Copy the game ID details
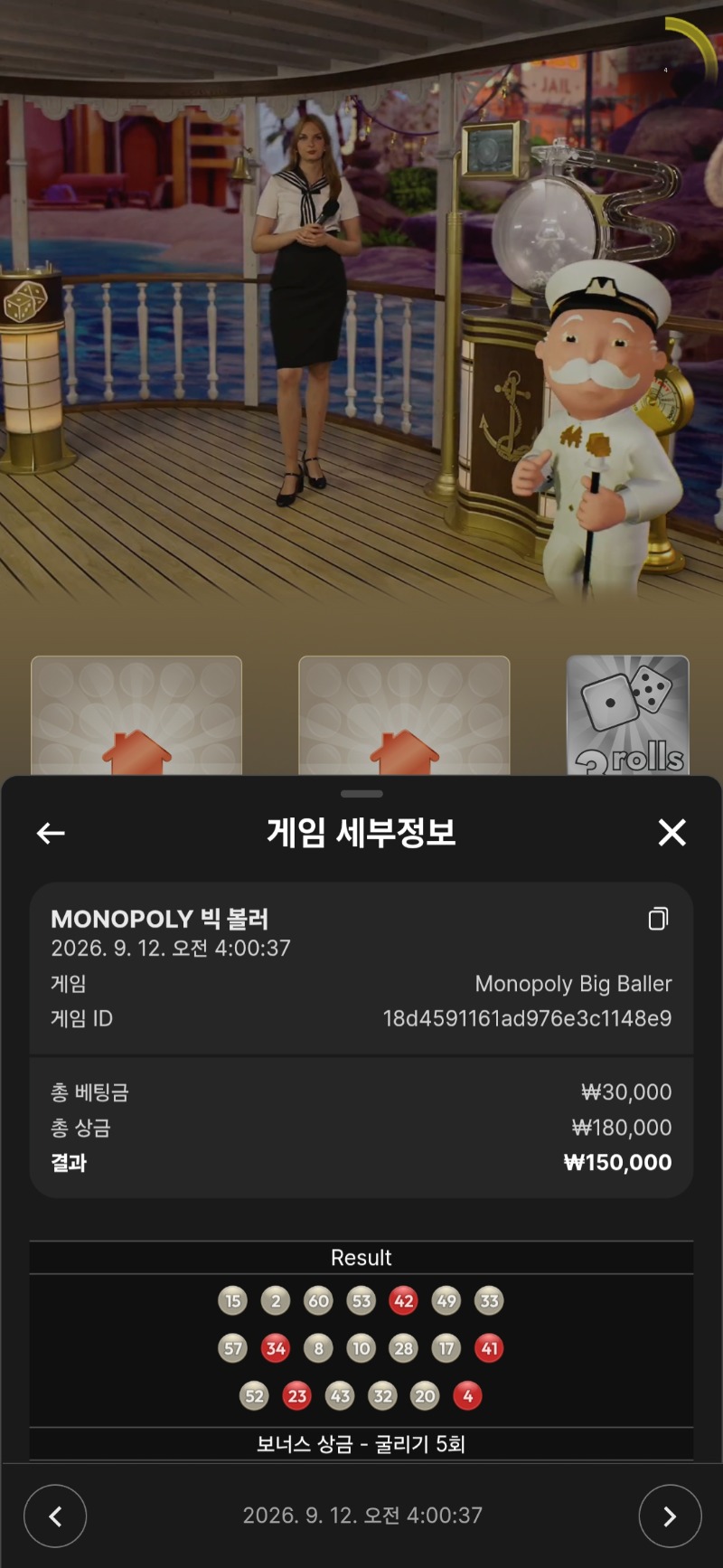Screen dimensions: 723x1568 [x=658, y=919]
